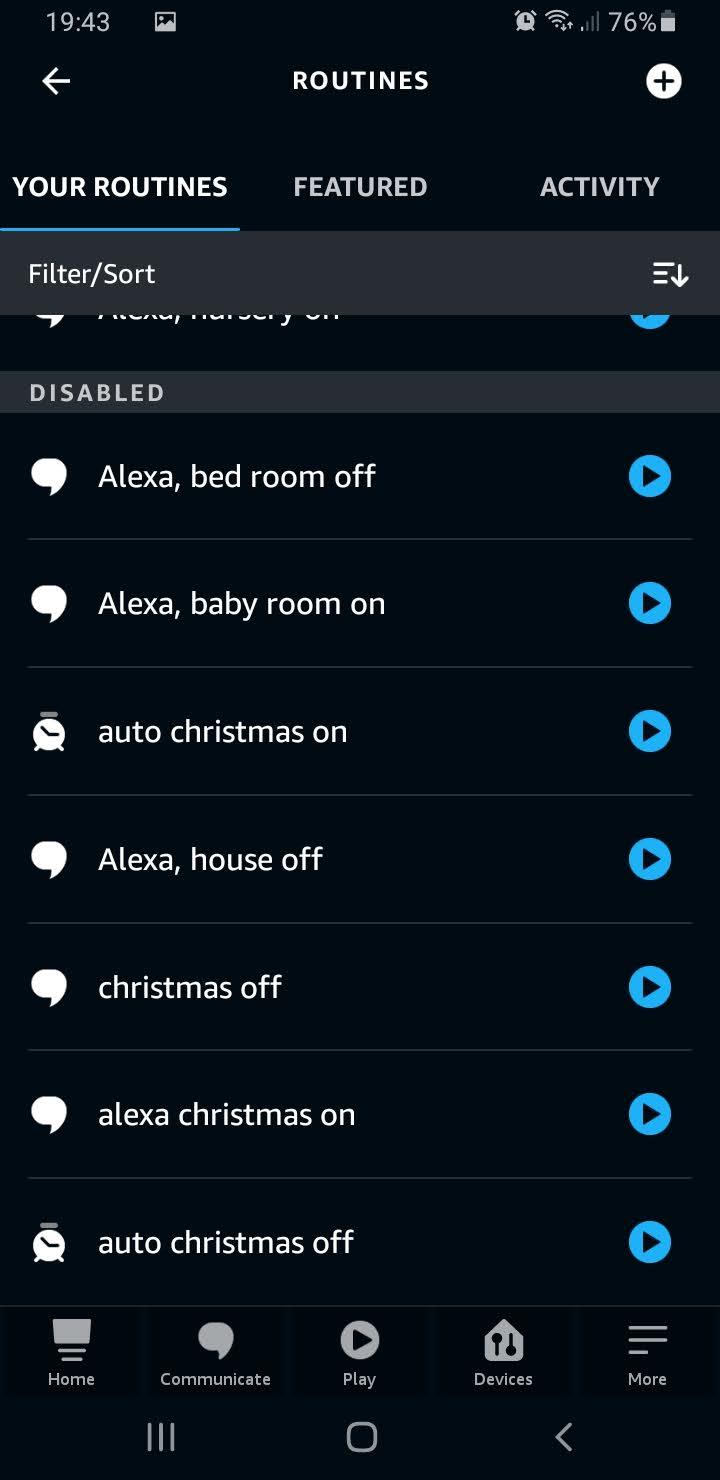Run the 'Alexa, bed room off' routine
Screen dimensions: 720x1480
(649, 477)
